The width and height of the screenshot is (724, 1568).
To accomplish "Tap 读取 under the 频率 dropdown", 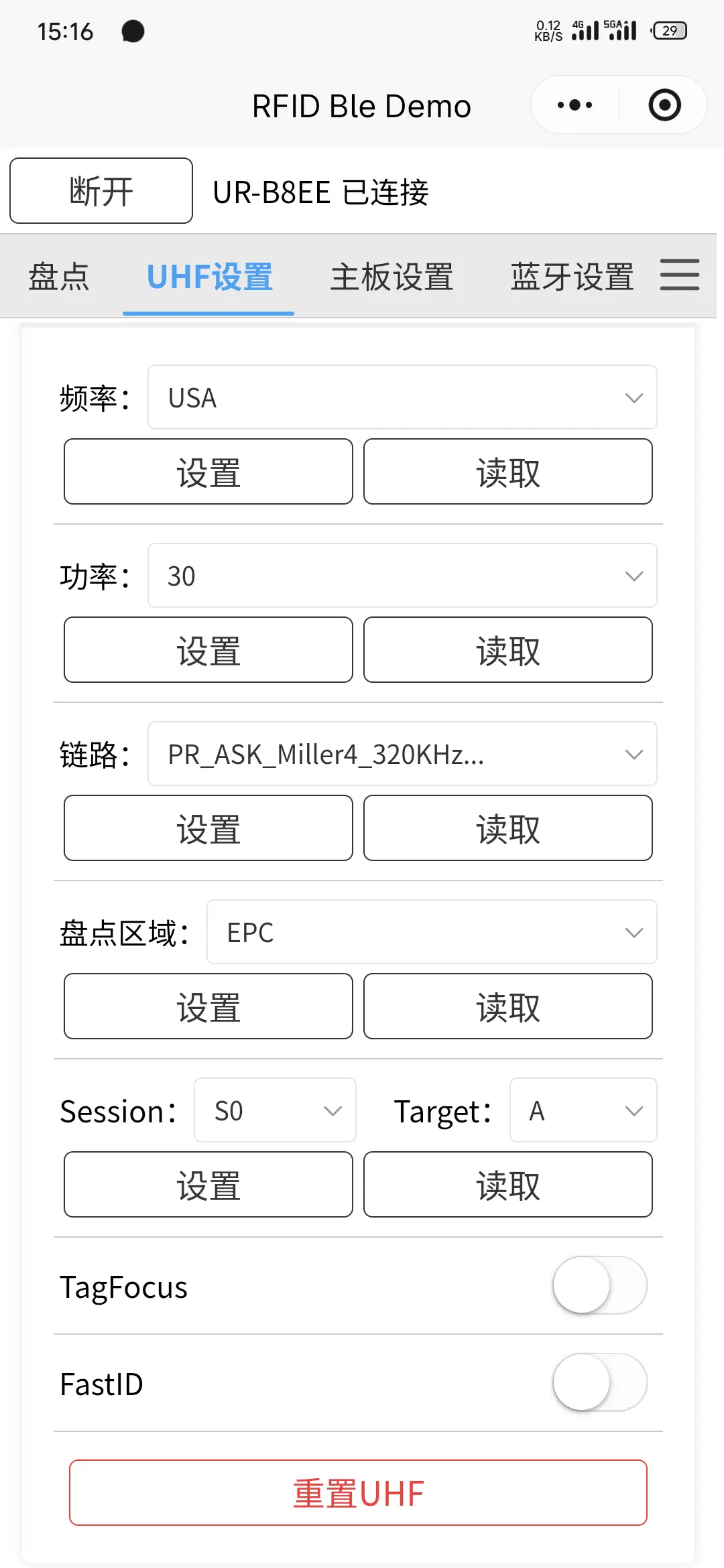I will point(507,472).
